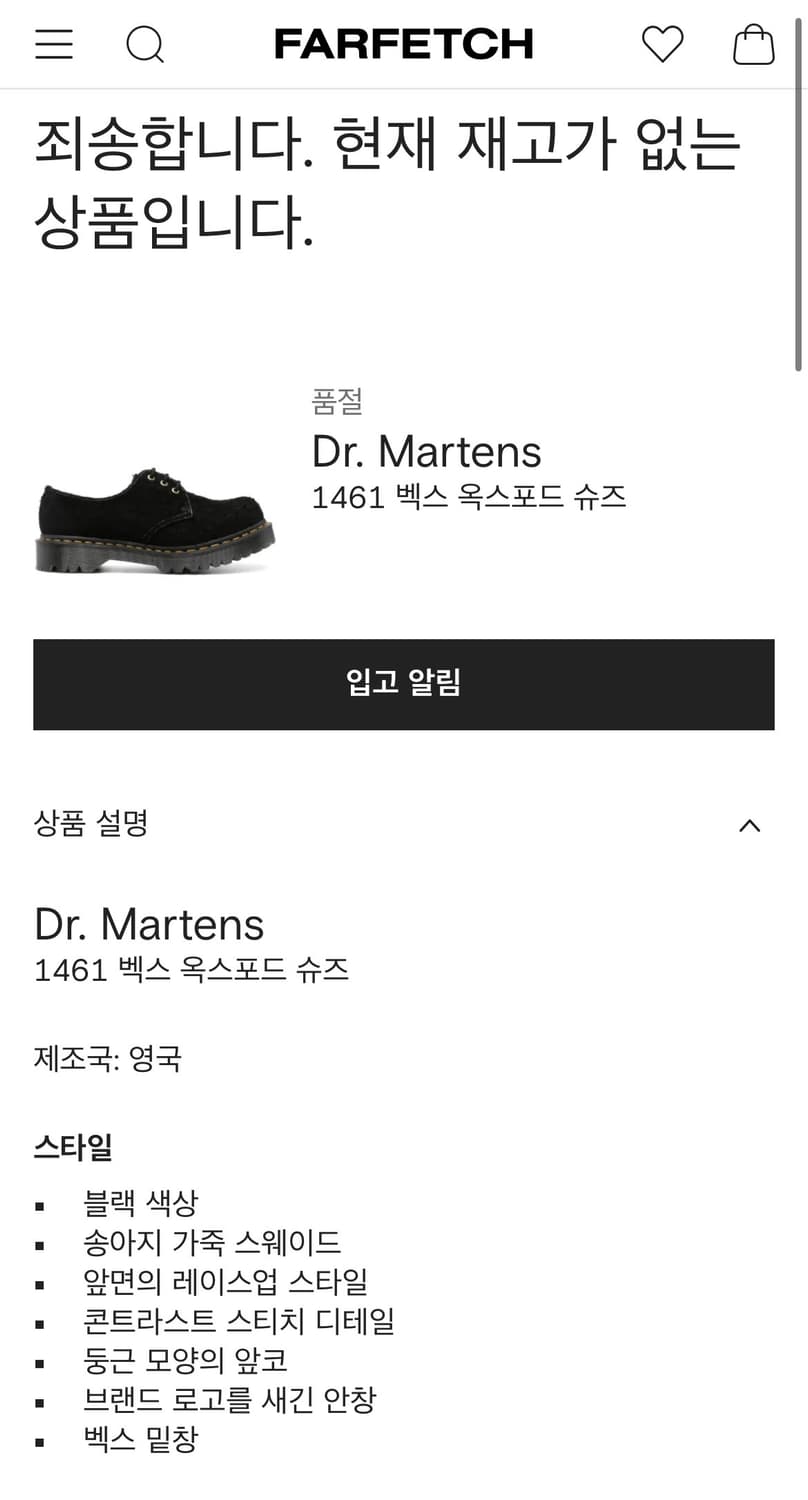808x1500 pixels.
Task: Click the 상품 설명 section header
Action: point(92,823)
